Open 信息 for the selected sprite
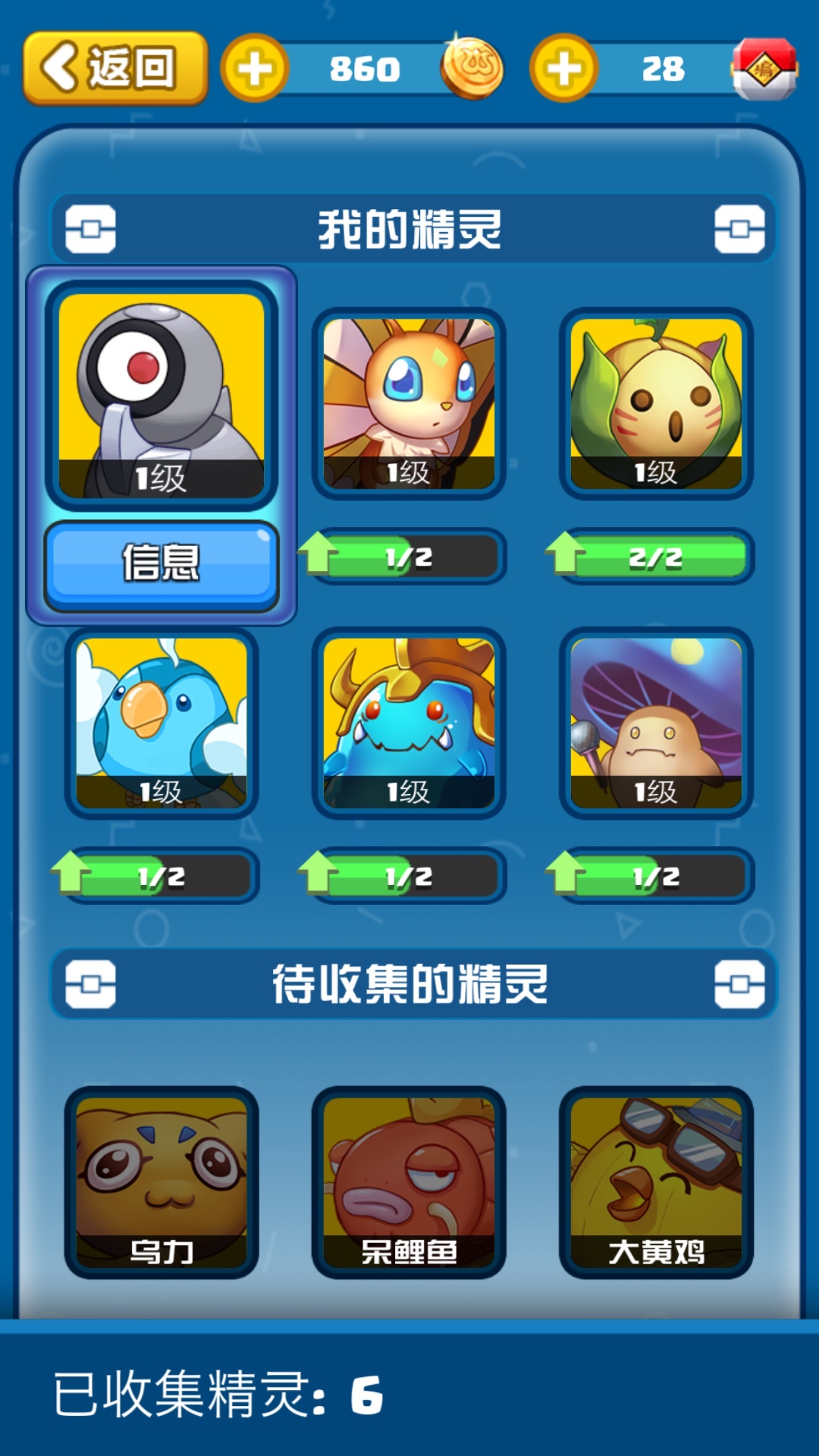This screenshot has width=819, height=1456. 161,564
